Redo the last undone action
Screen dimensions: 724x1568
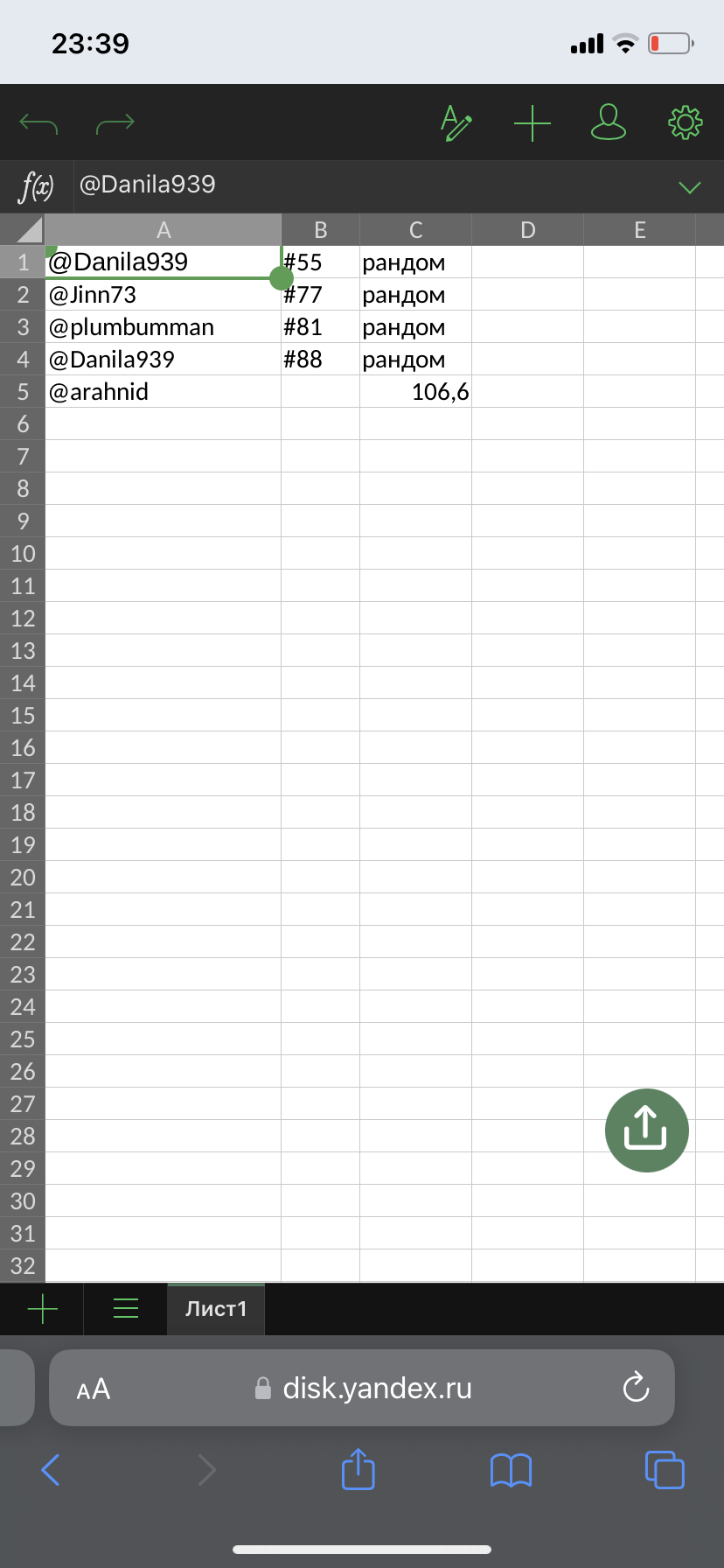[x=115, y=123]
